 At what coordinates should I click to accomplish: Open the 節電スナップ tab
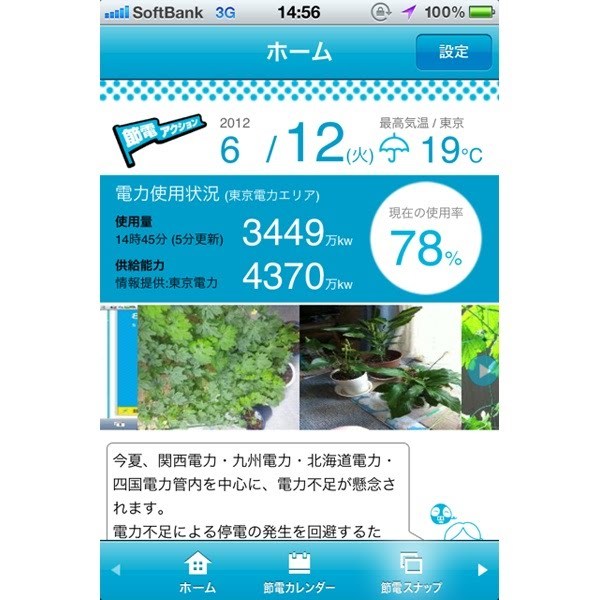(x=410, y=572)
